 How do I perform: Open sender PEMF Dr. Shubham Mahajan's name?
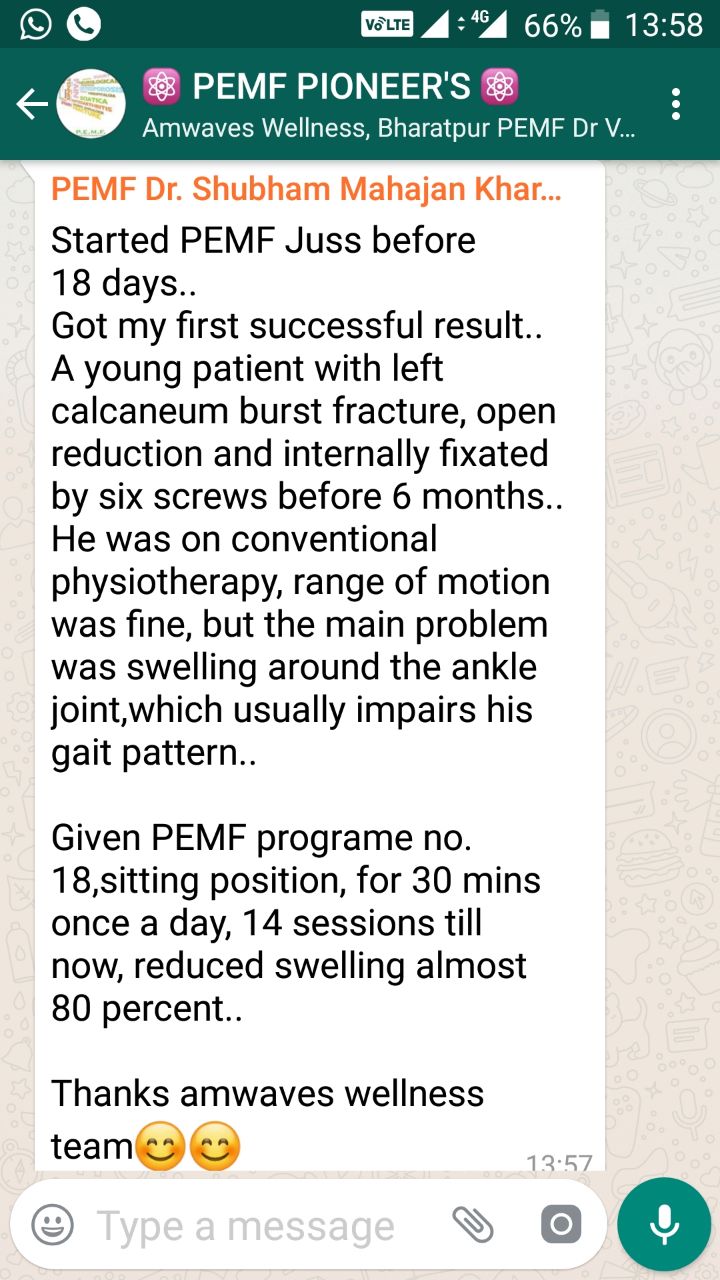(x=305, y=188)
